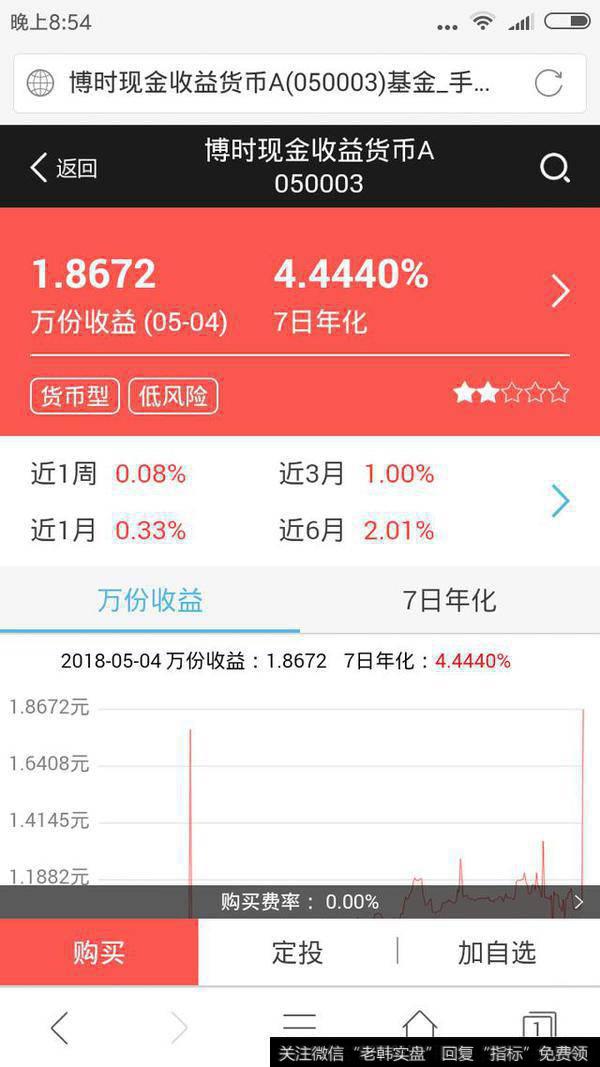Tap the browser address bar
The height and width of the screenshot is (1067, 600).
[280, 83]
